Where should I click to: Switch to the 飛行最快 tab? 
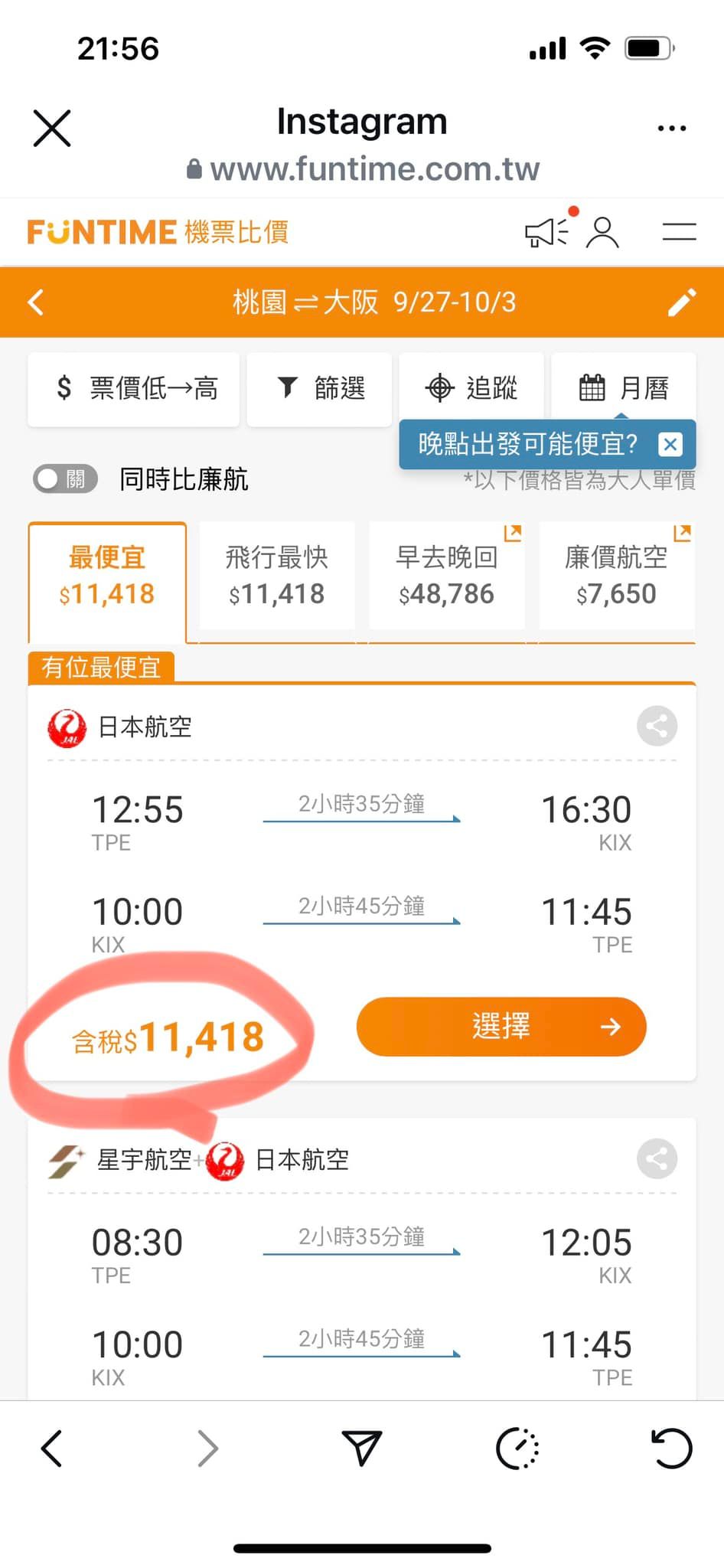[x=277, y=577]
